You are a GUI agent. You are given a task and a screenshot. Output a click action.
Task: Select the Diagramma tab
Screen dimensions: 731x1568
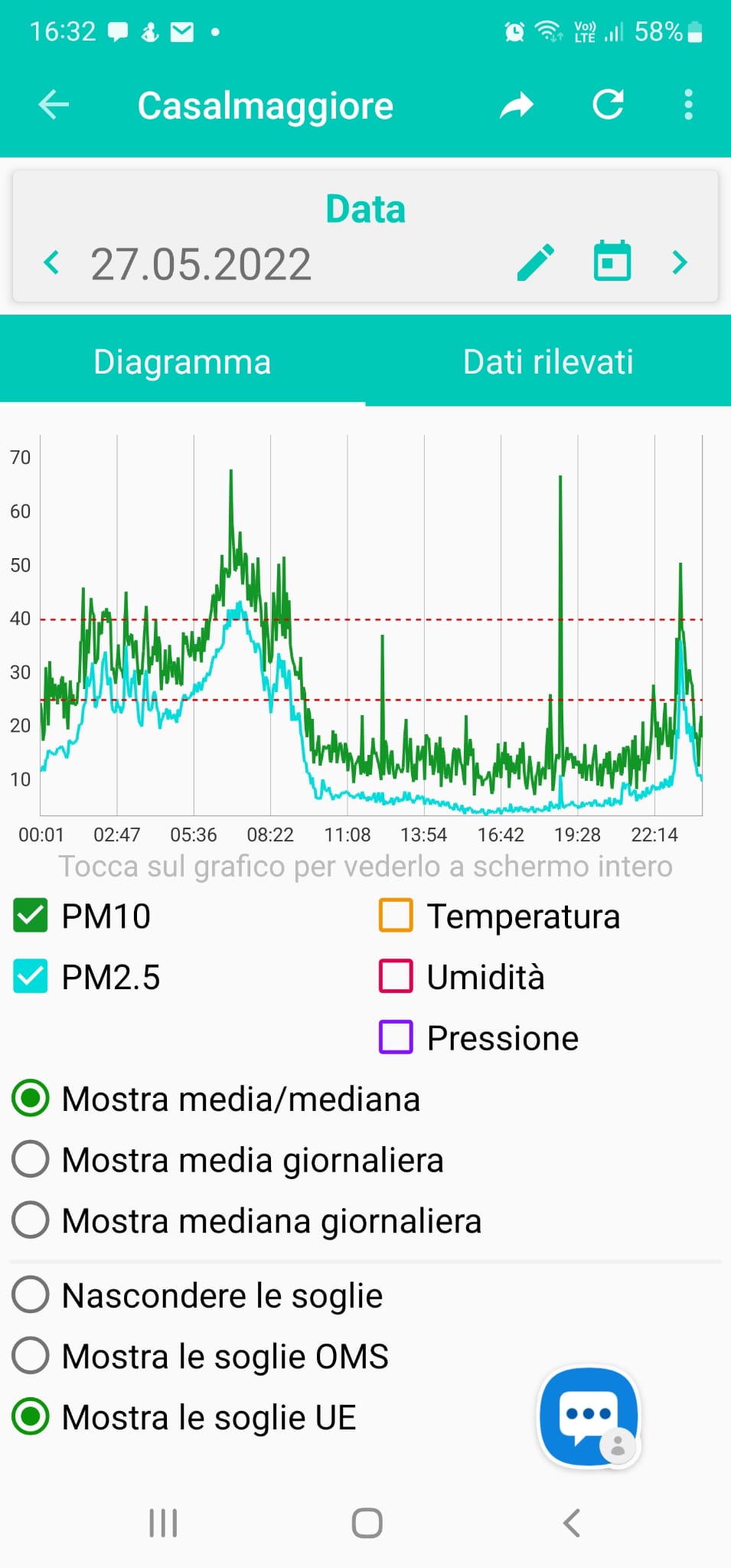[182, 361]
